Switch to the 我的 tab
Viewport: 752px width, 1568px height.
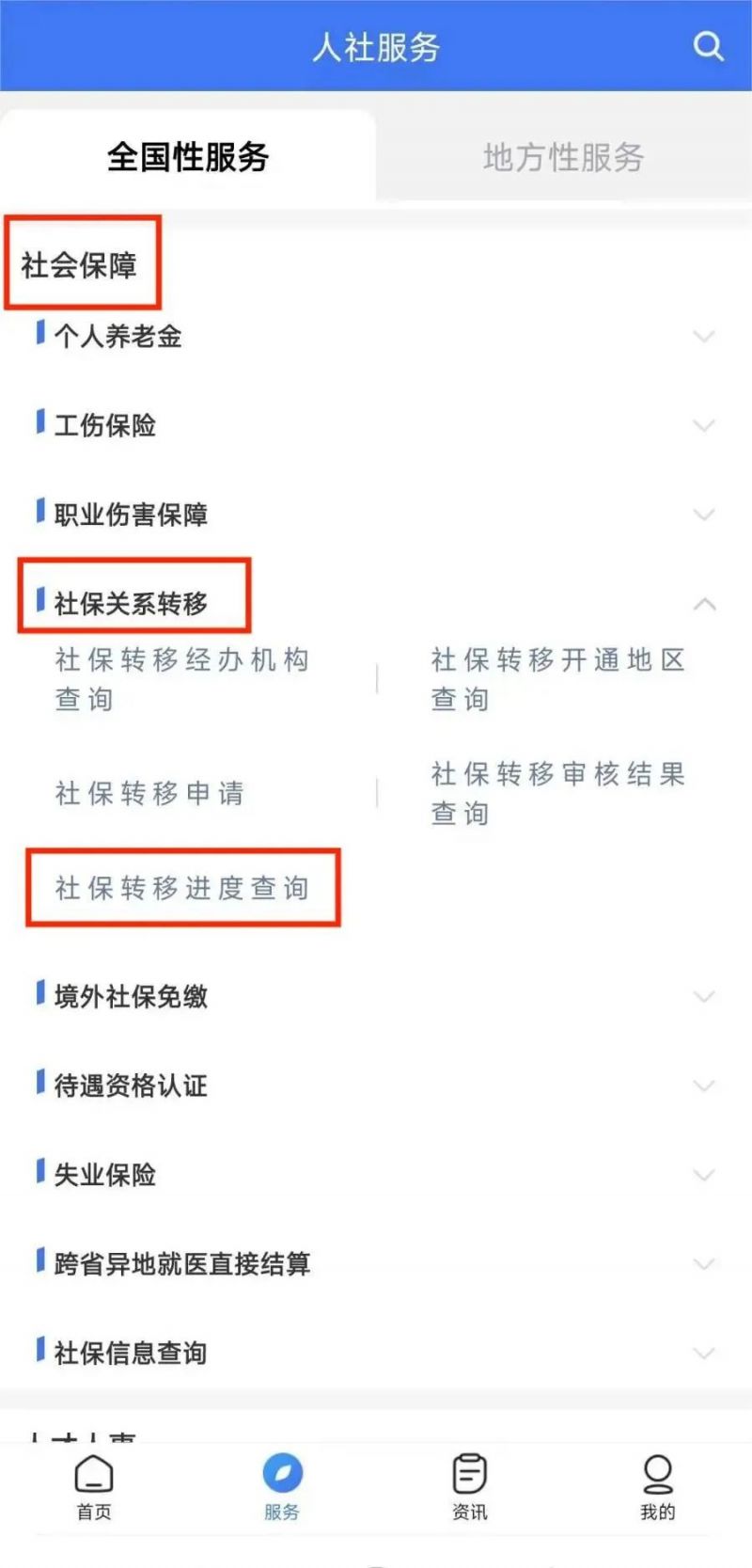[x=657, y=1486]
